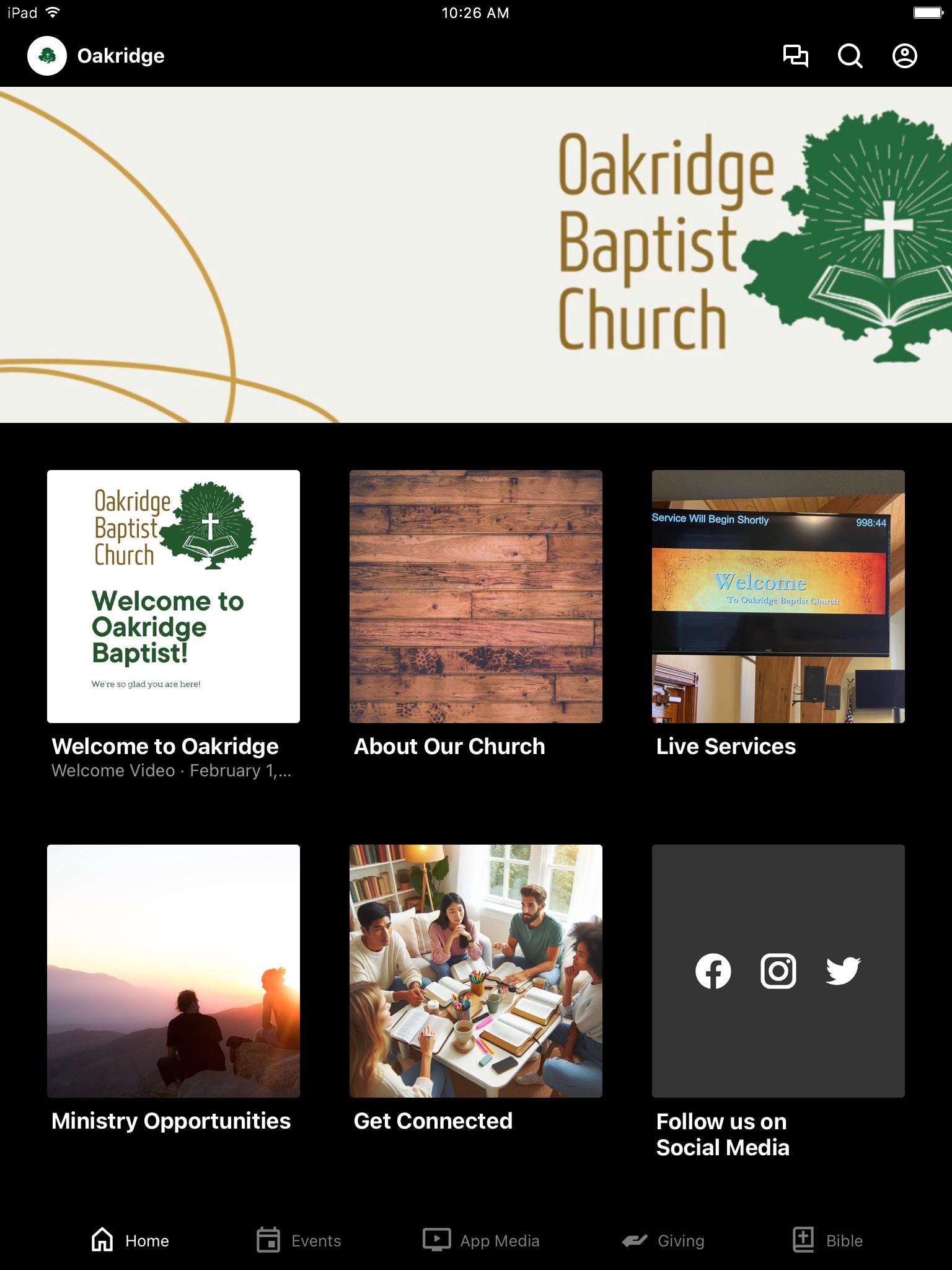Image resolution: width=952 pixels, height=1270 pixels.
Task: Open the Ministry Opportunities tile
Action: [174, 971]
